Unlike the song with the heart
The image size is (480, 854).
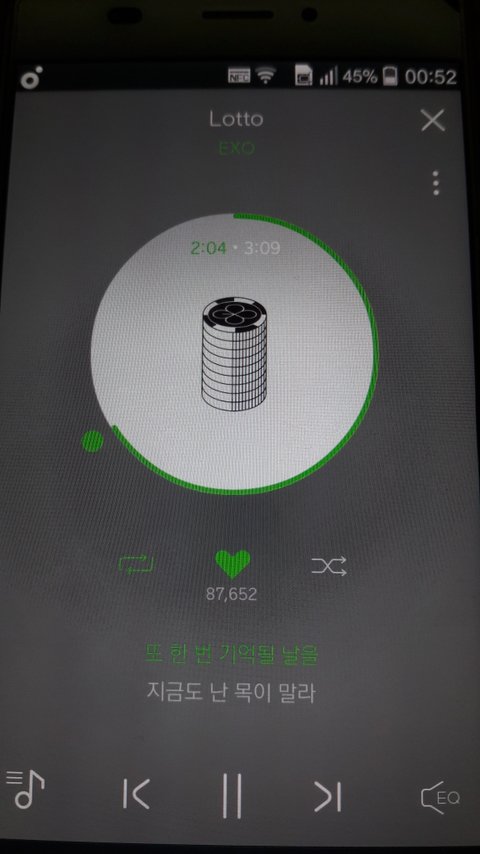click(x=233, y=563)
